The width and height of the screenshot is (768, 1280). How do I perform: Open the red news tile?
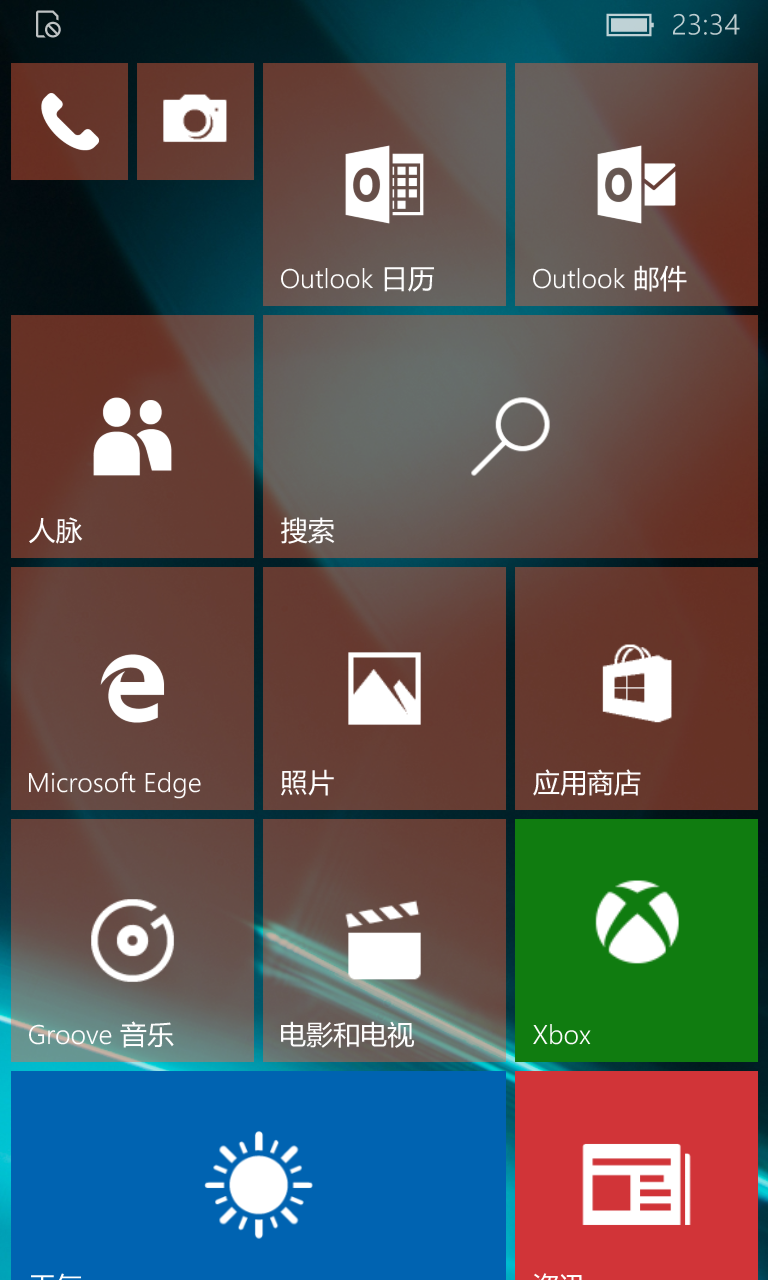pyautogui.click(x=636, y=1175)
